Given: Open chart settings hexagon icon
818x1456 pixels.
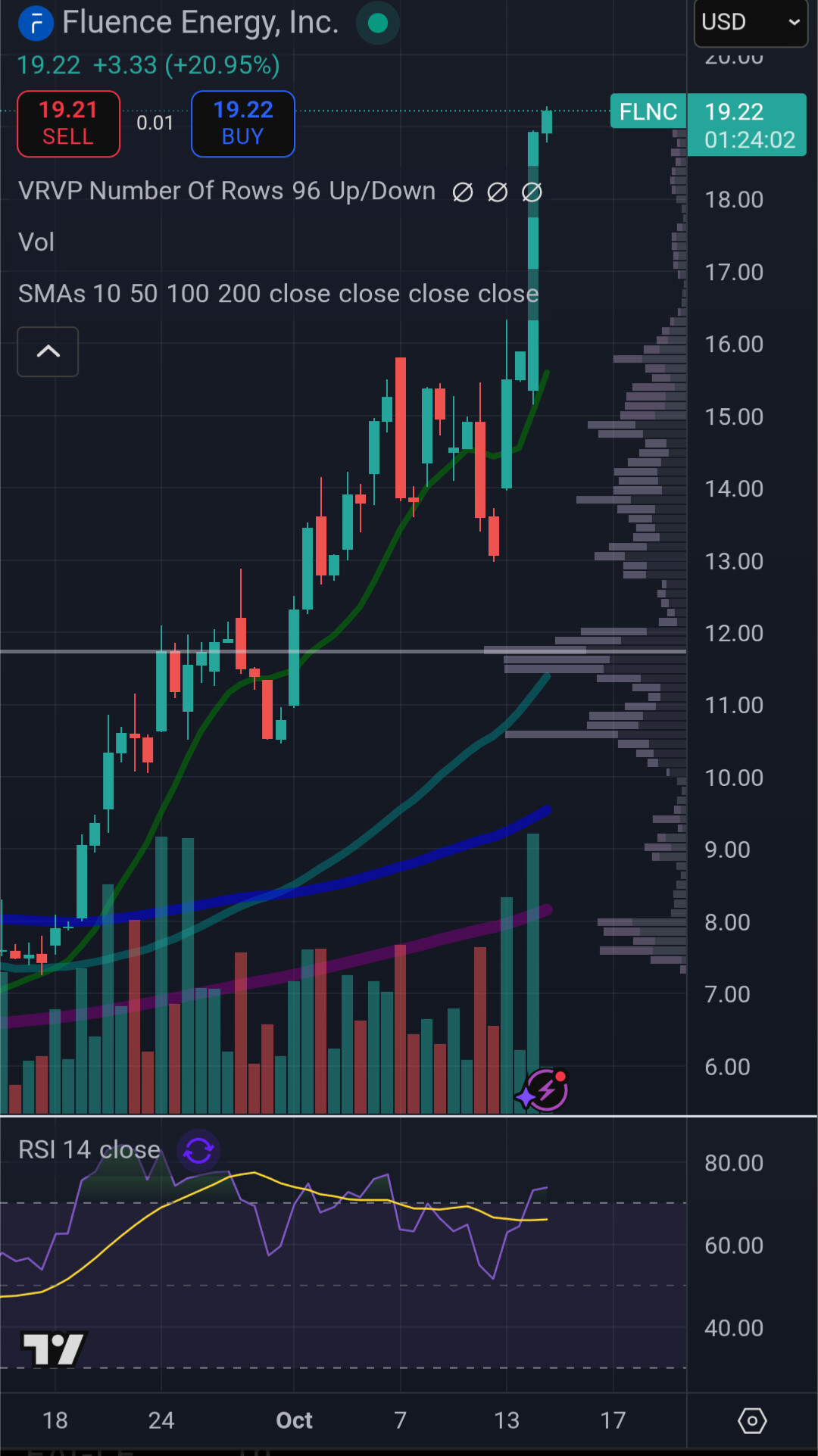Looking at the screenshot, I should point(751,1420).
